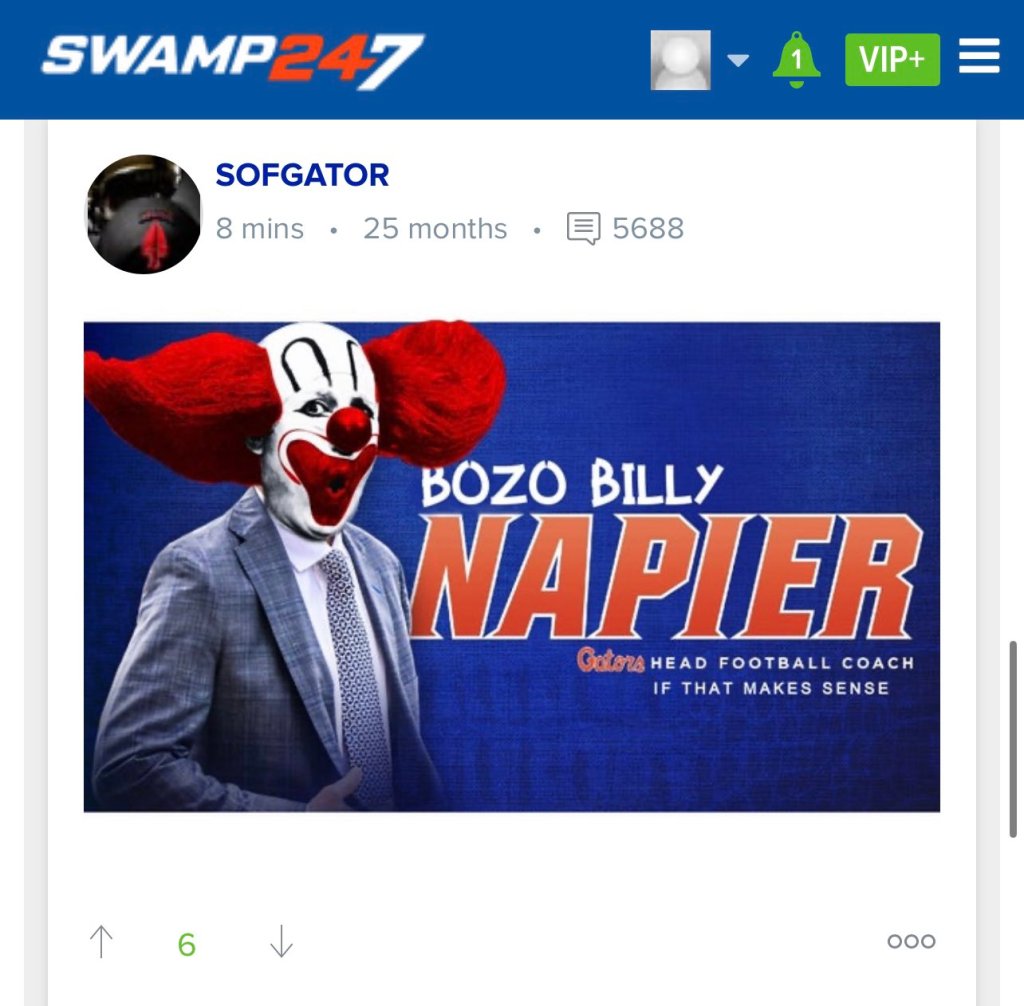The height and width of the screenshot is (1006, 1024).
Task: Downvote SOFGATOR's post
Action: coord(281,942)
